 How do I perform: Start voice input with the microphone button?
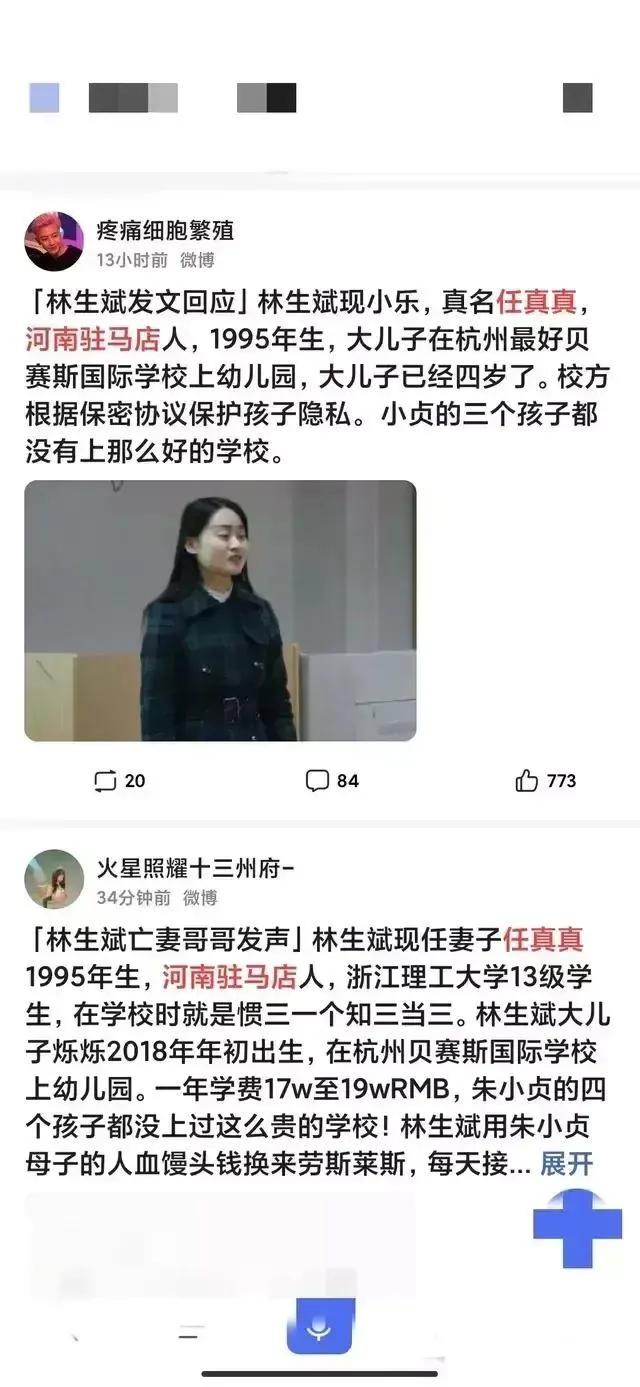pos(320,1328)
